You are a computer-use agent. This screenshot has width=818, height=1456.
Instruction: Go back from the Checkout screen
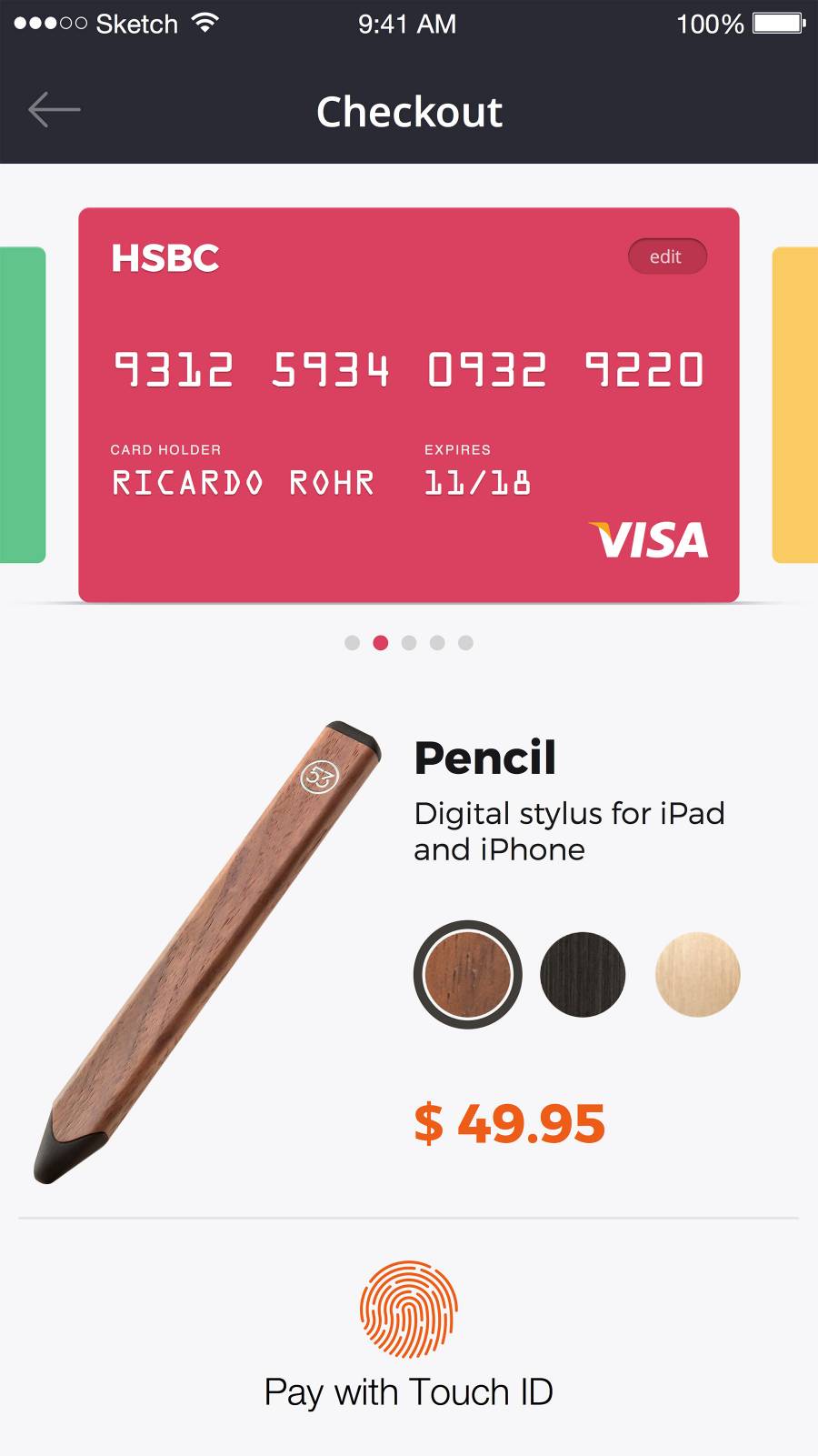click(x=54, y=110)
